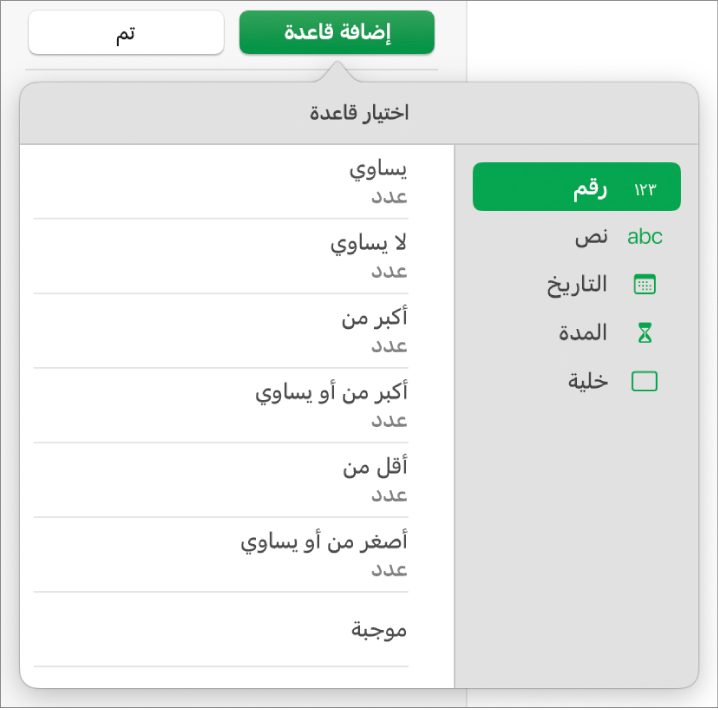Select the رقم category
This screenshot has width=718, height=710.
tap(576, 187)
